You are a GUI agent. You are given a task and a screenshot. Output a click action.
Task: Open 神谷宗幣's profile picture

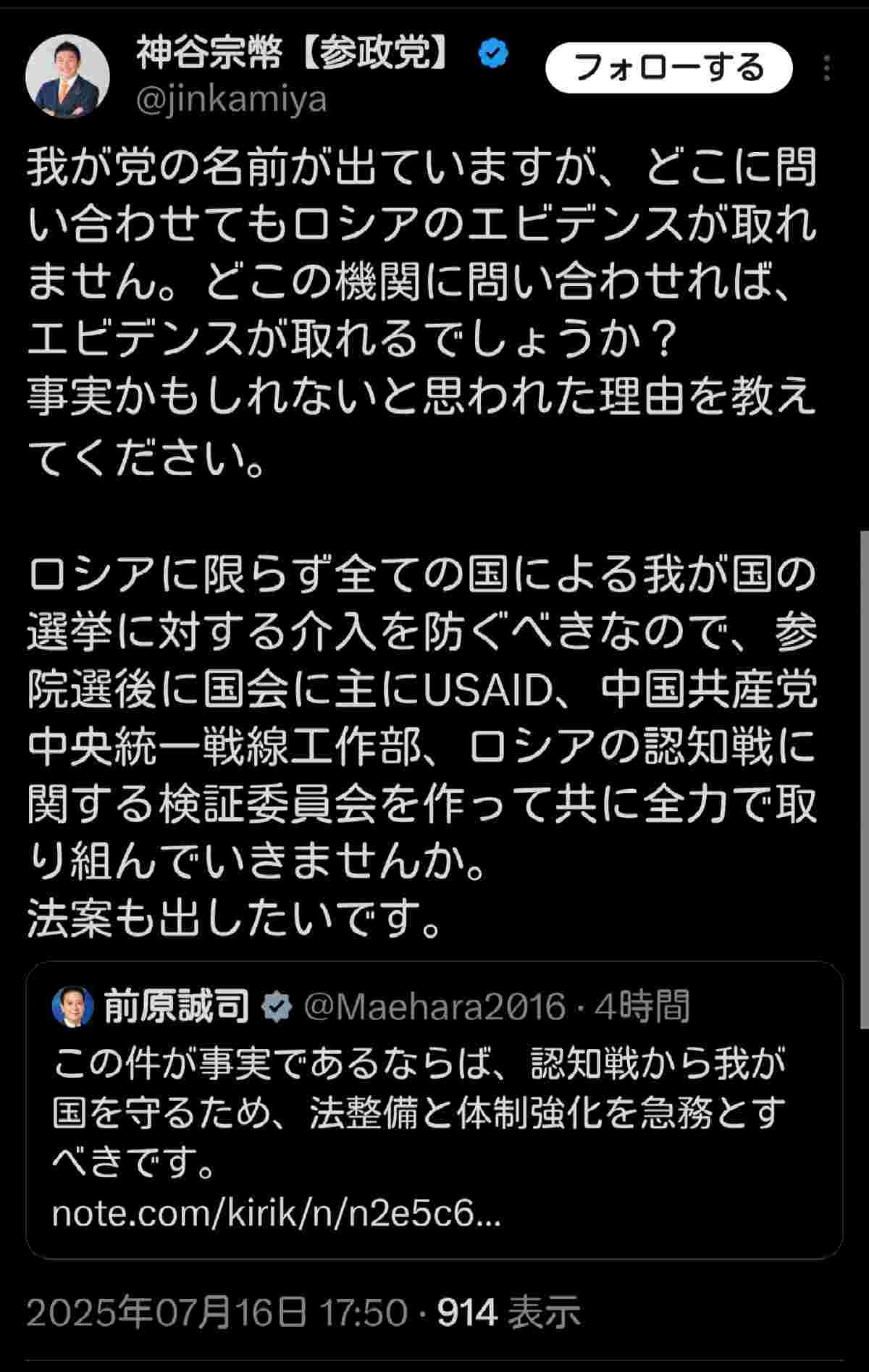coord(67,75)
